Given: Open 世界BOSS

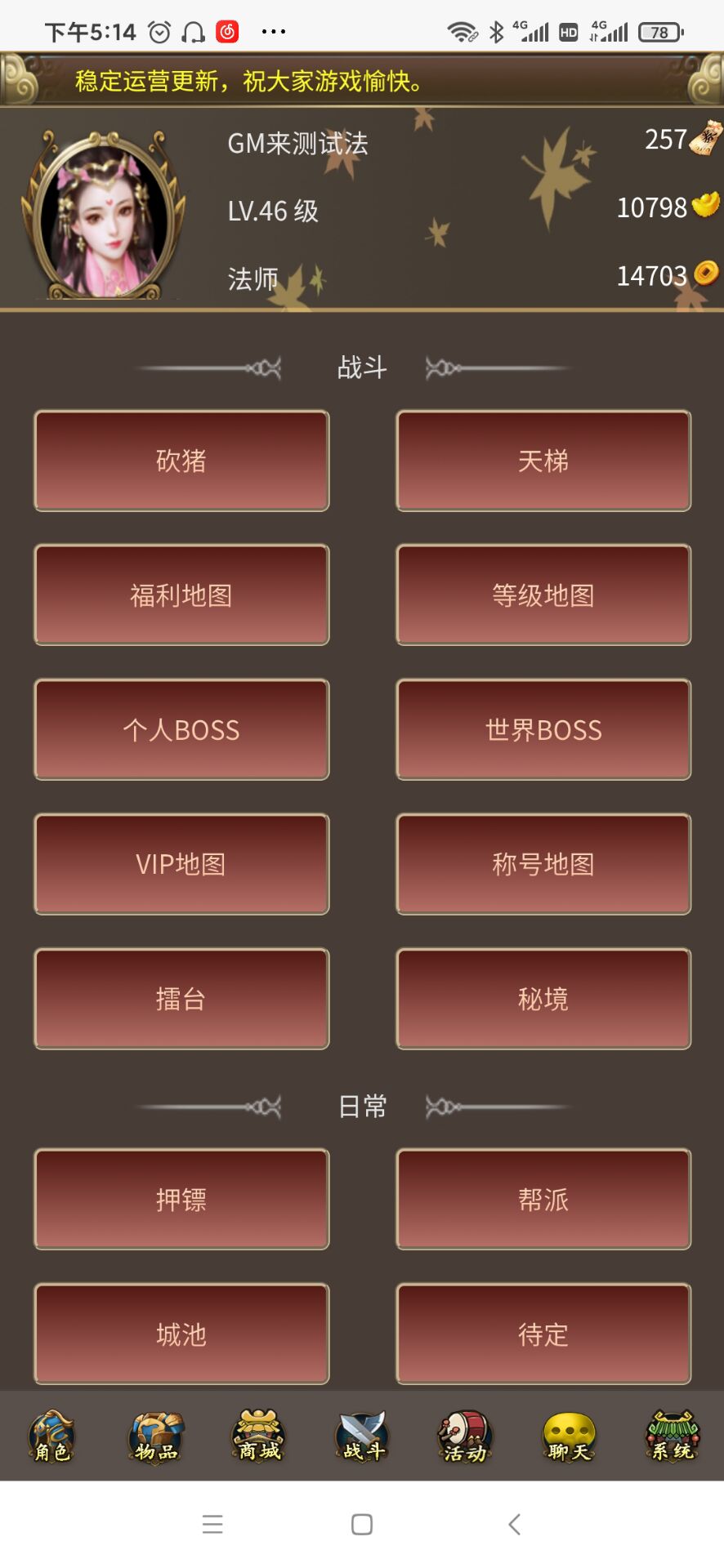Looking at the screenshot, I should pyautogui.click(x=543, y=730).
